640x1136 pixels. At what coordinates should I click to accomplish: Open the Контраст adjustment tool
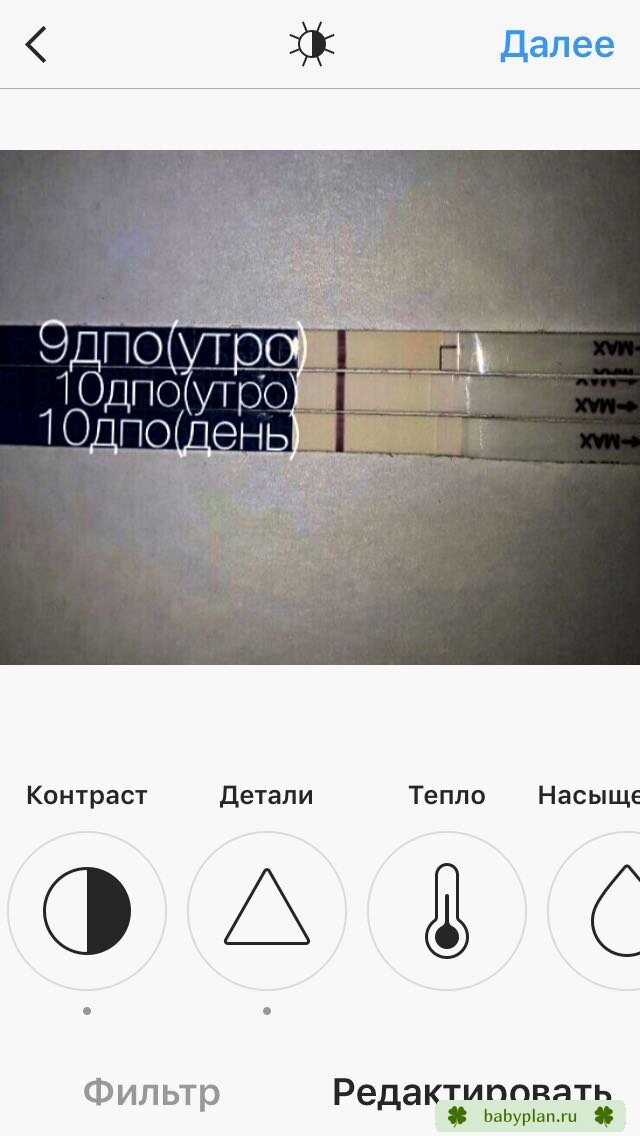(87, 910)
